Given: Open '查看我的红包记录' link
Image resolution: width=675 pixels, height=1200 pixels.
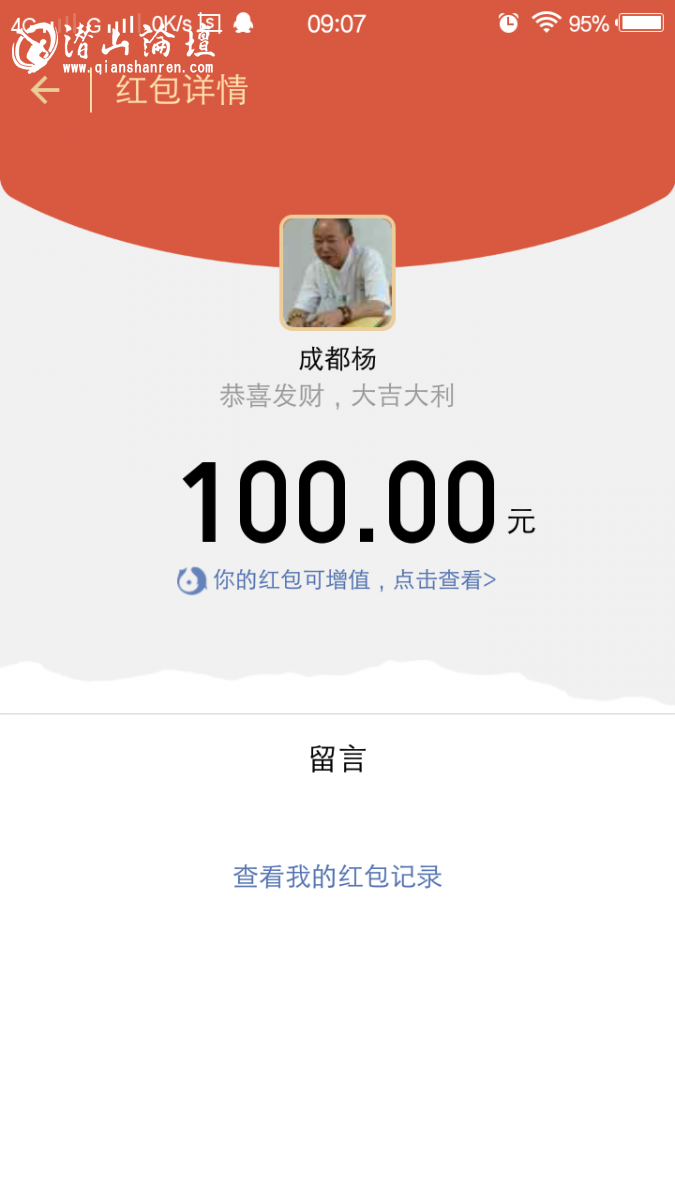Looking at the screenshot, I should pos(338,877).
